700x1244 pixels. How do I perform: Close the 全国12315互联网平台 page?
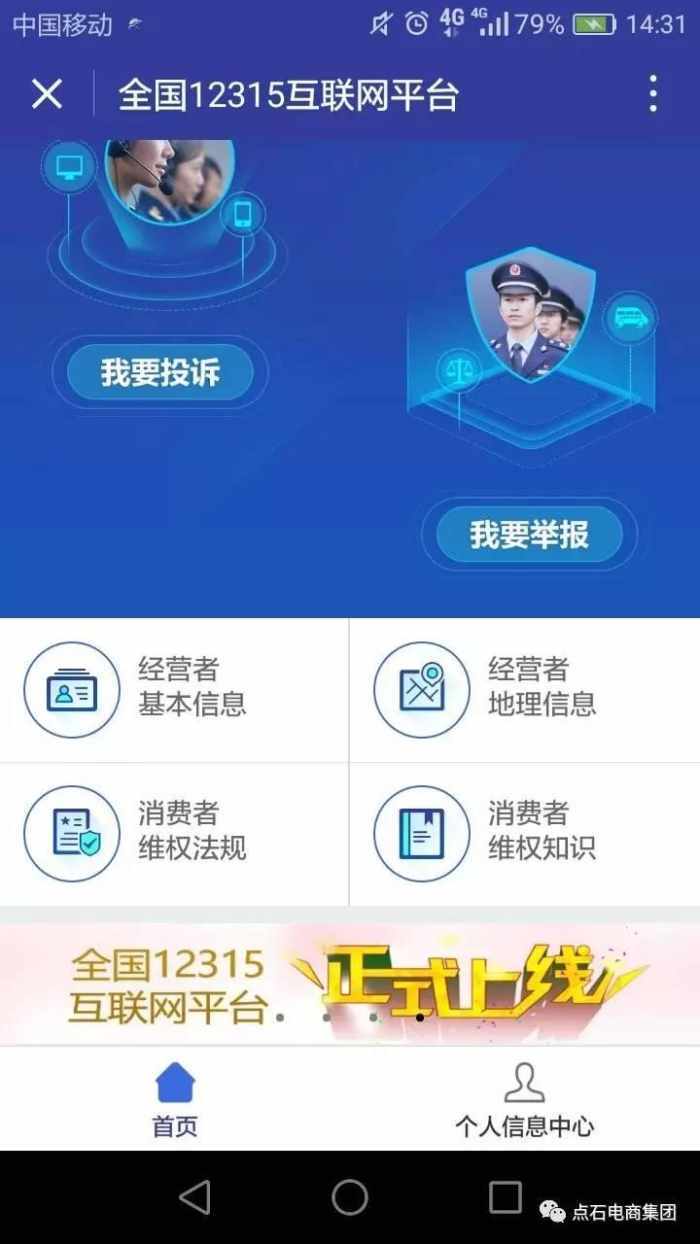pos(46,95)
